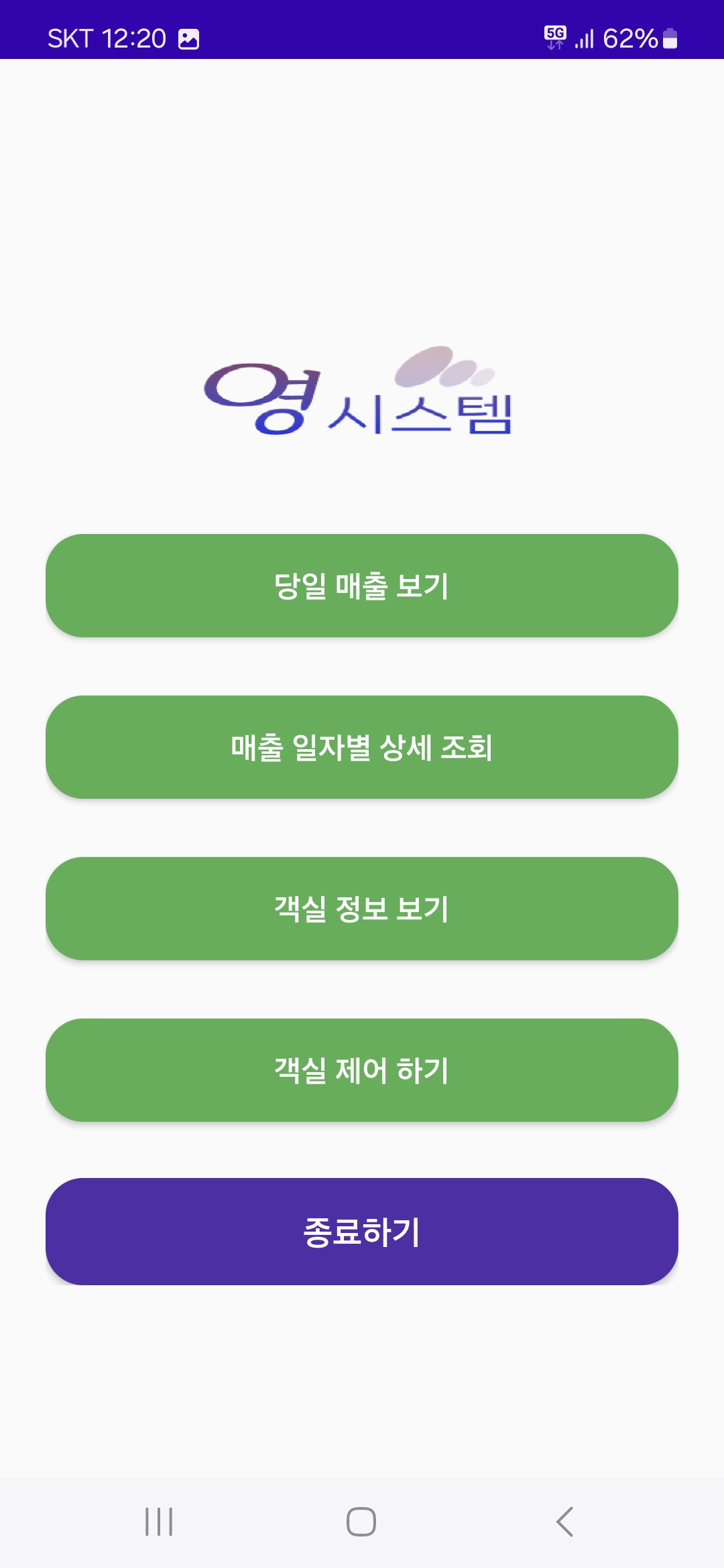Tap the 5G network indicator
Screen dimensions: 724x1568
point(555,39)
